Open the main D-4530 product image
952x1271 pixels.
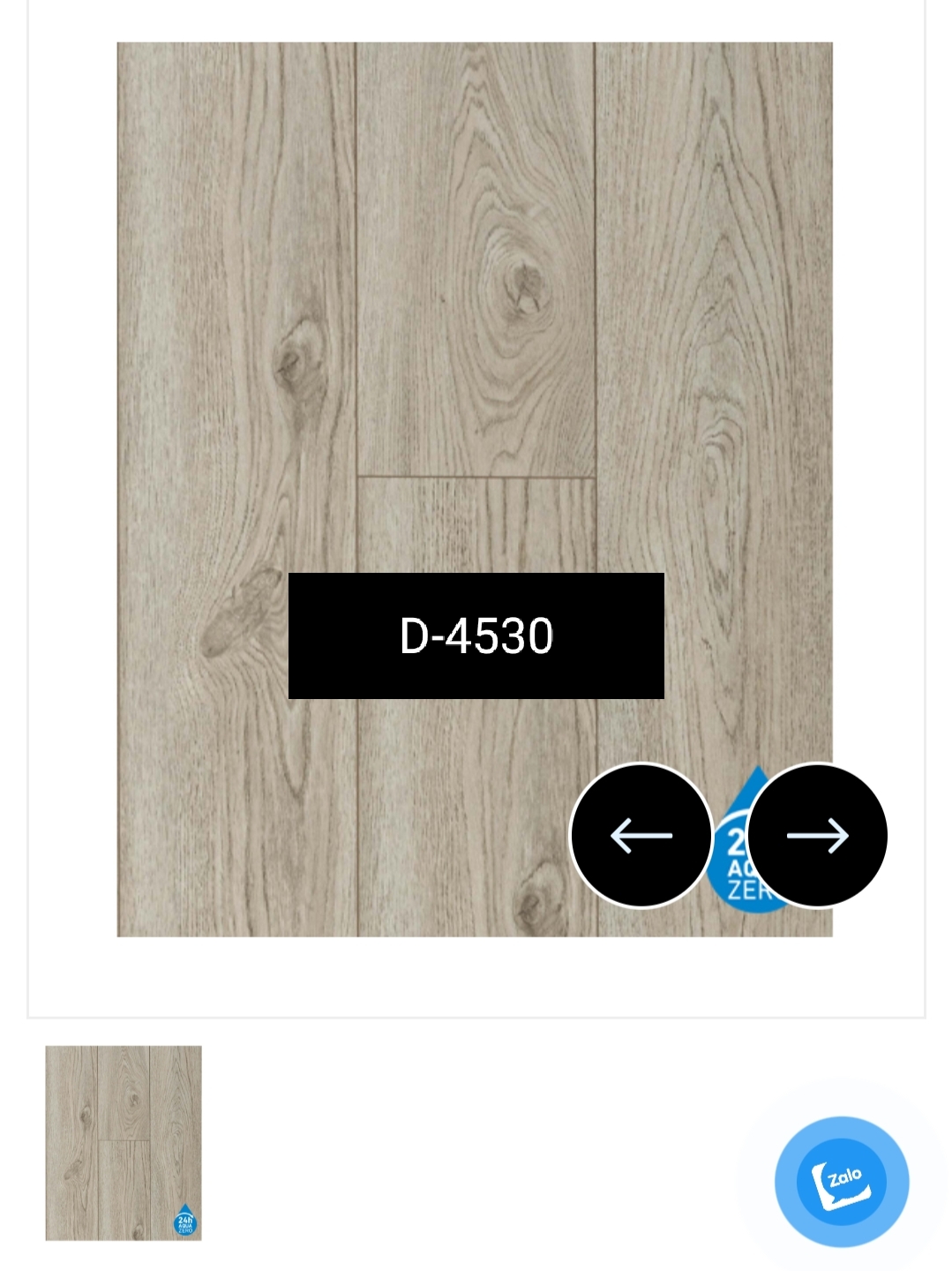pyautogui.click(x=475, y=353)
